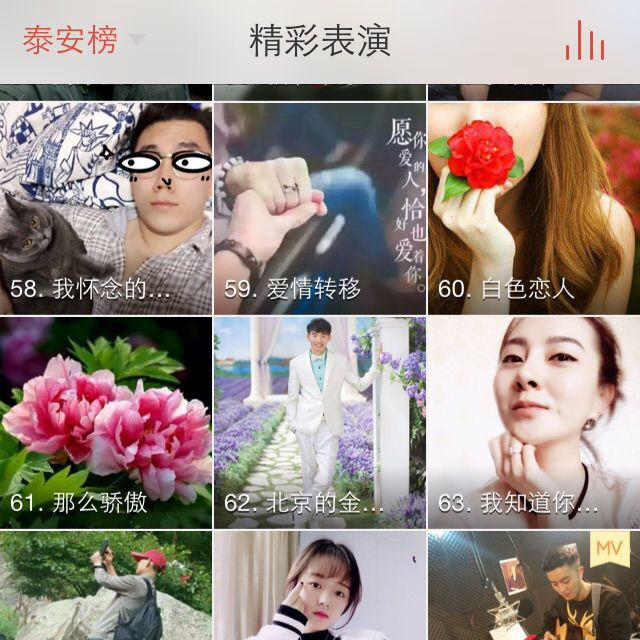Open the now-playing bars icon
Viewport: 640px width, 640px height.
(584, 41)
